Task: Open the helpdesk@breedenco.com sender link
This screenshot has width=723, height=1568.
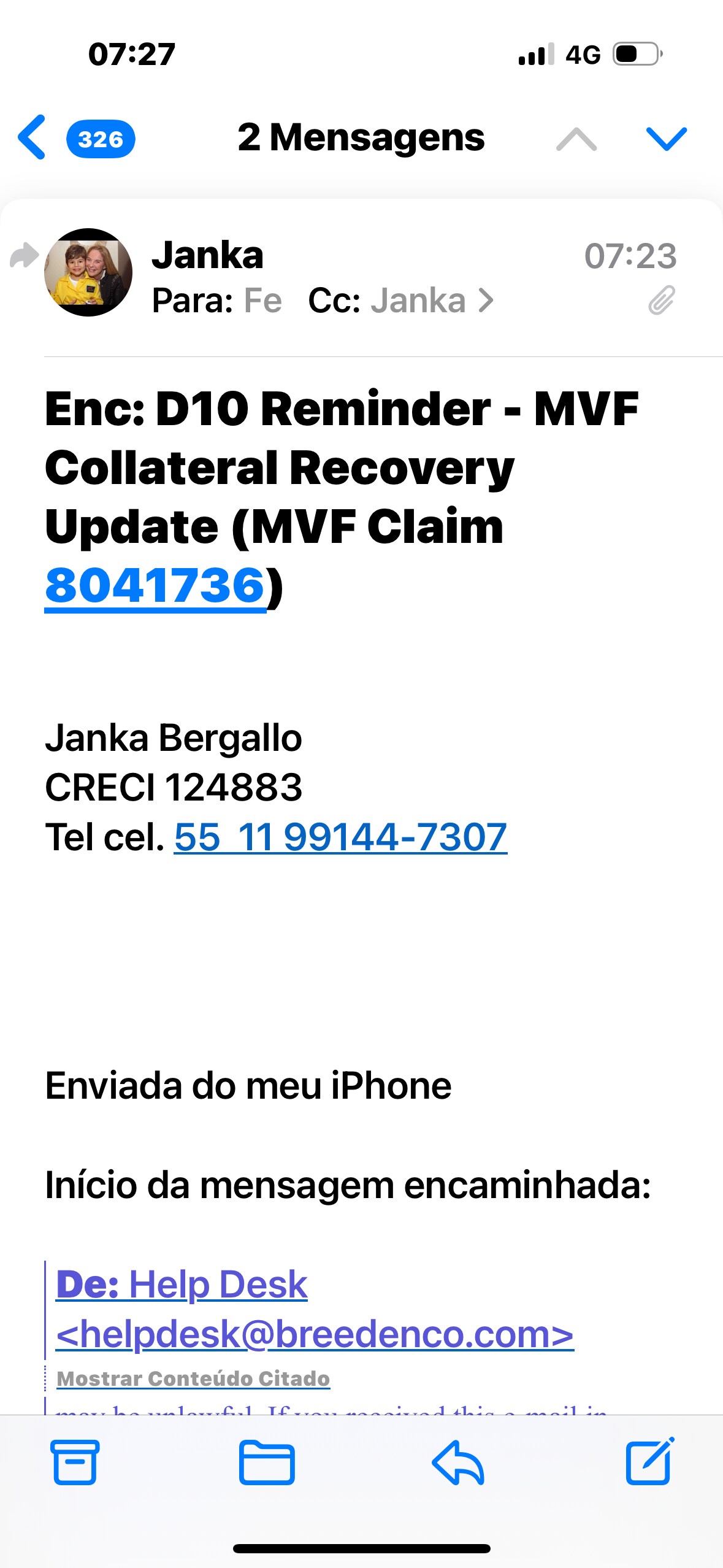Action: (315, 1334)
